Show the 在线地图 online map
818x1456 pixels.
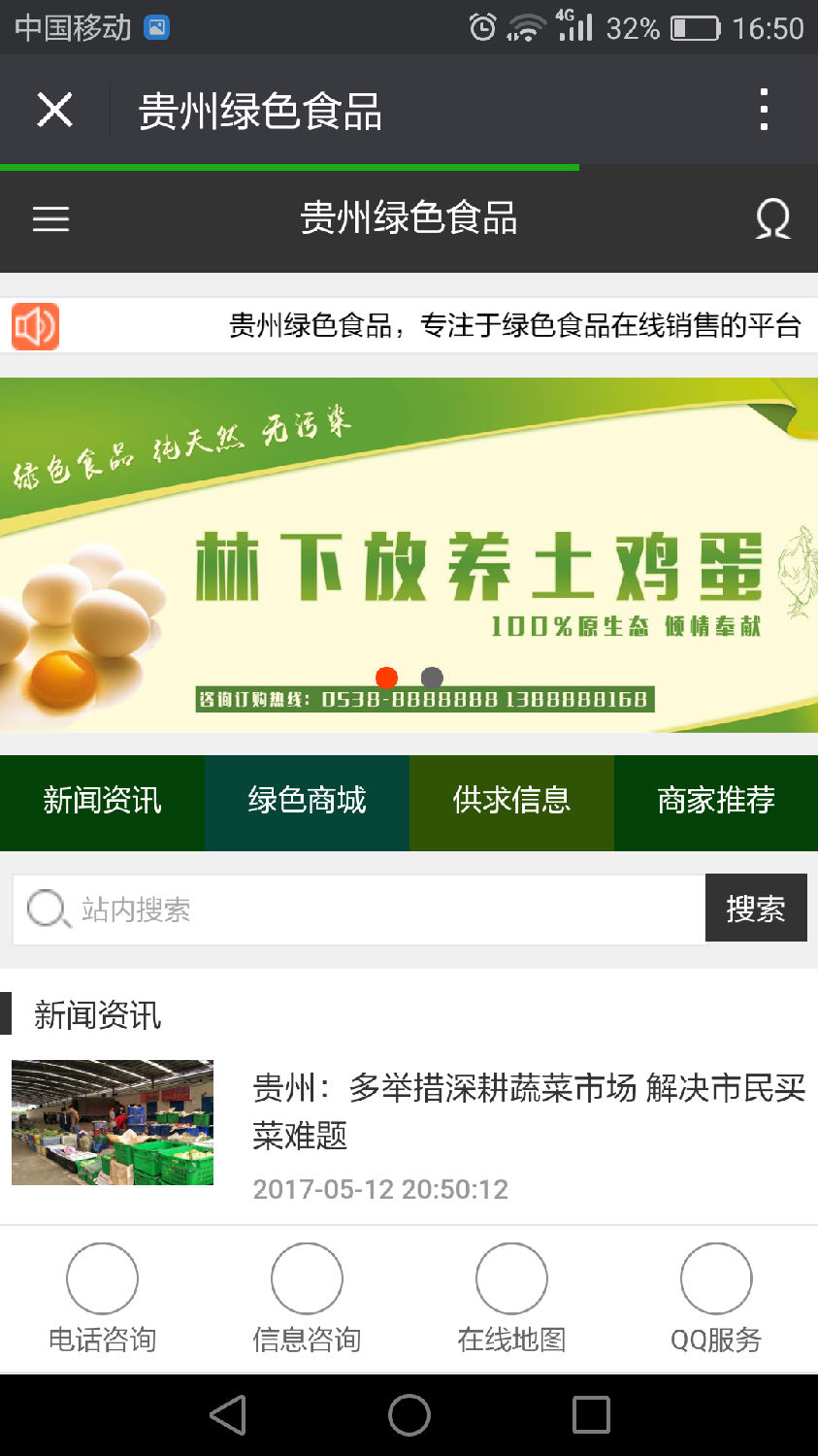(x=511, y=1298)
